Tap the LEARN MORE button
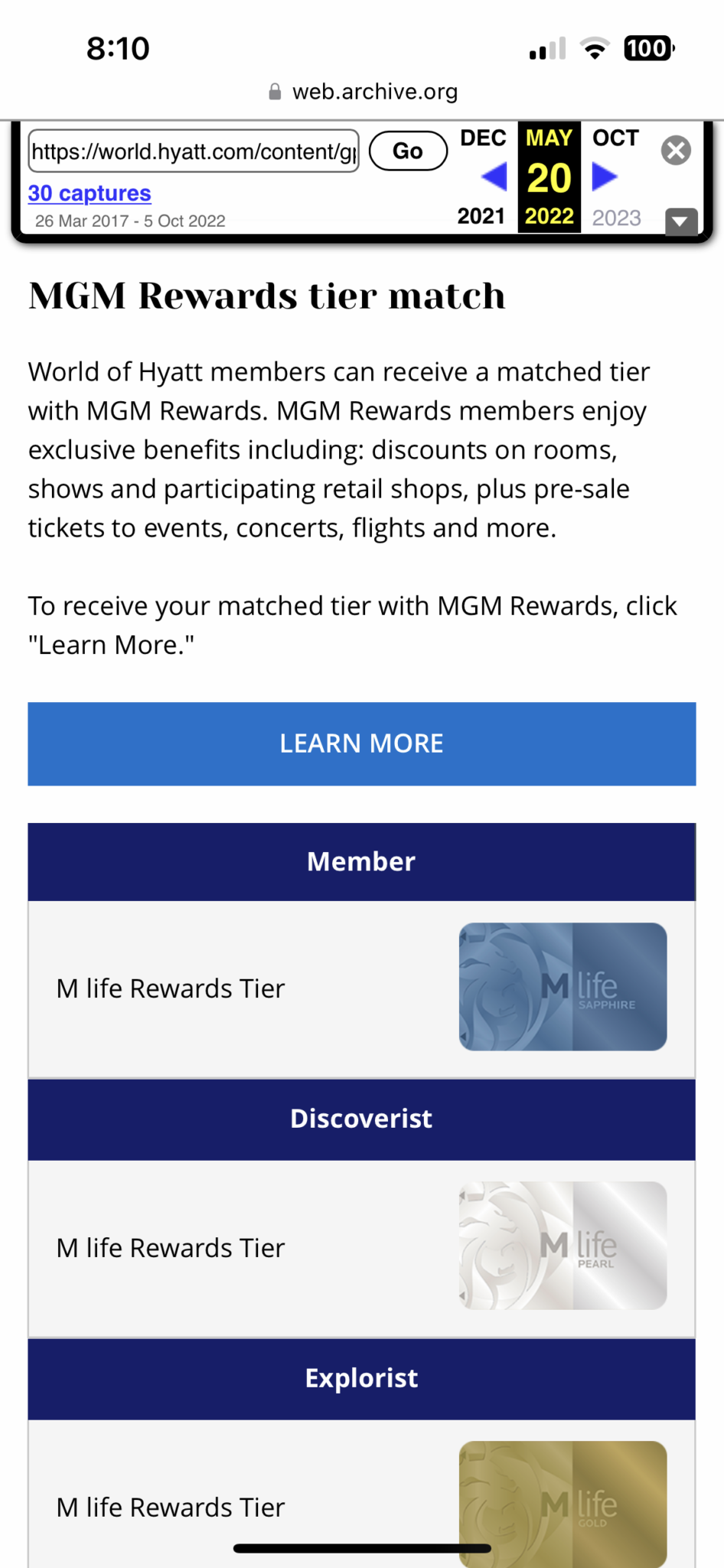This screenshot has width=724, height=1568. [362, 743]
